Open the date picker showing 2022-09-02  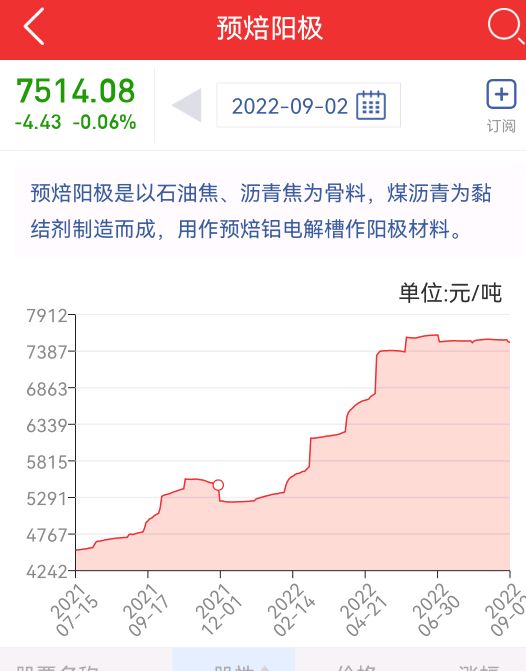pyautogui.click(x=309, y=105)
